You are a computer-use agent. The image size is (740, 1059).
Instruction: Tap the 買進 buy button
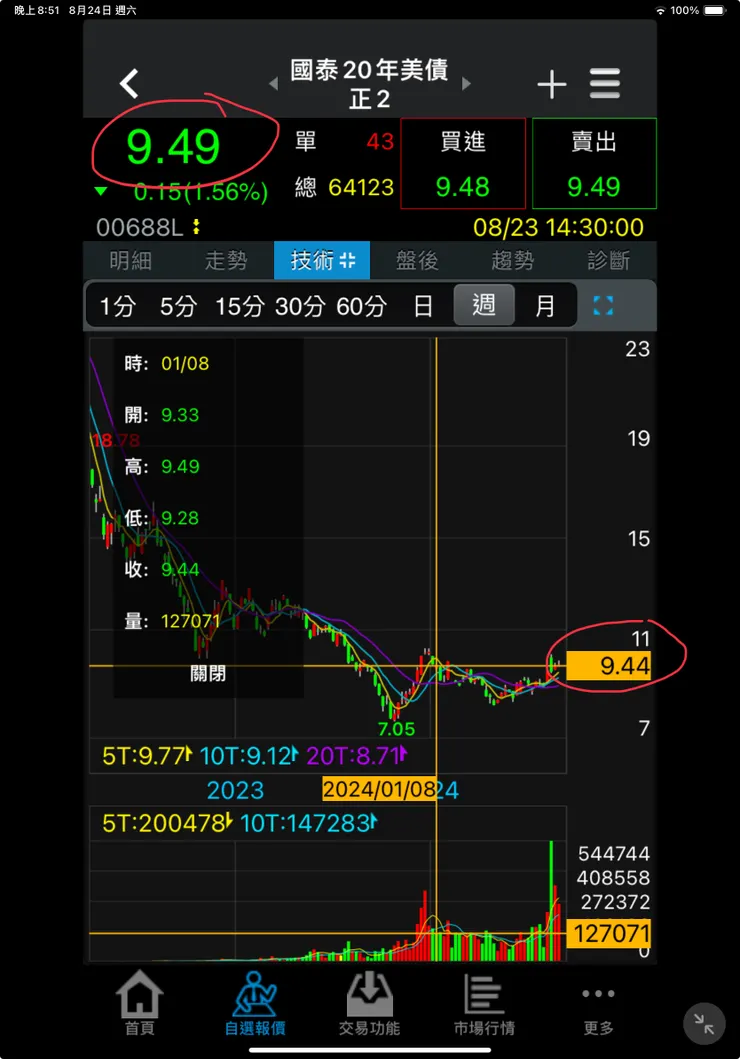click(463, 164)
